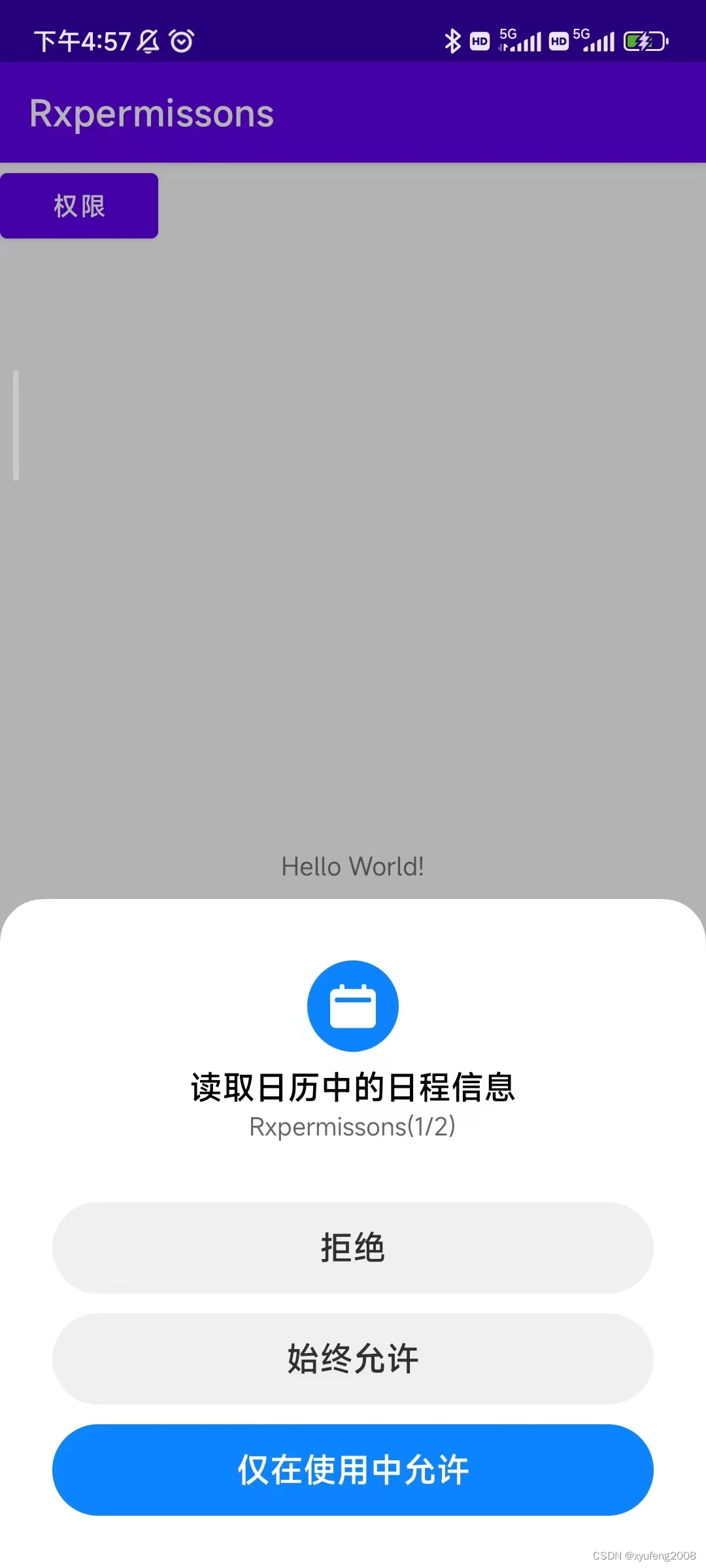
Task: Choose 仅在使用中允许 to allow while in use
Action: 353,1471
